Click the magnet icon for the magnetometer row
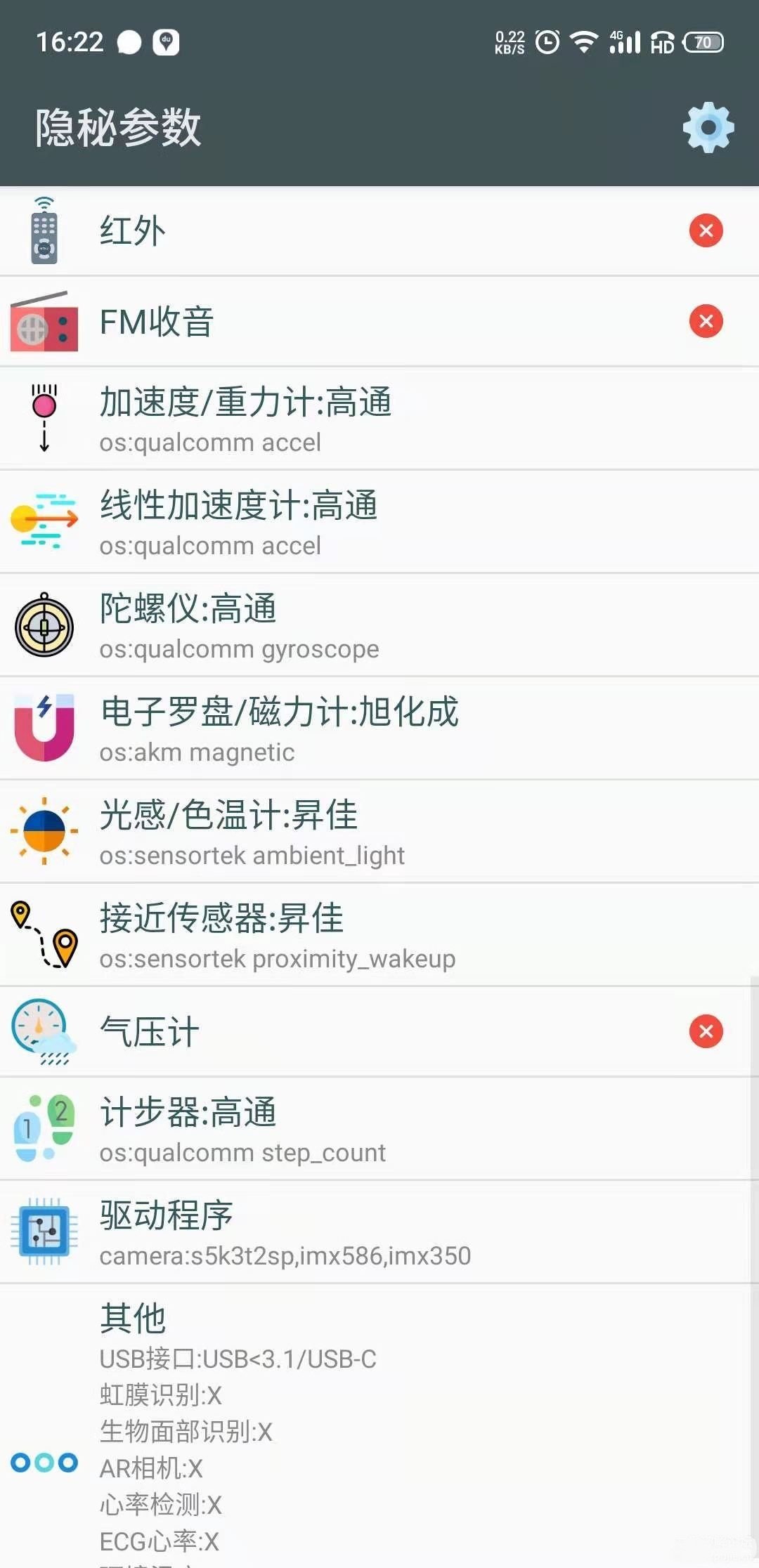The width and height of the screenshot is (759, 1568). 44,729
